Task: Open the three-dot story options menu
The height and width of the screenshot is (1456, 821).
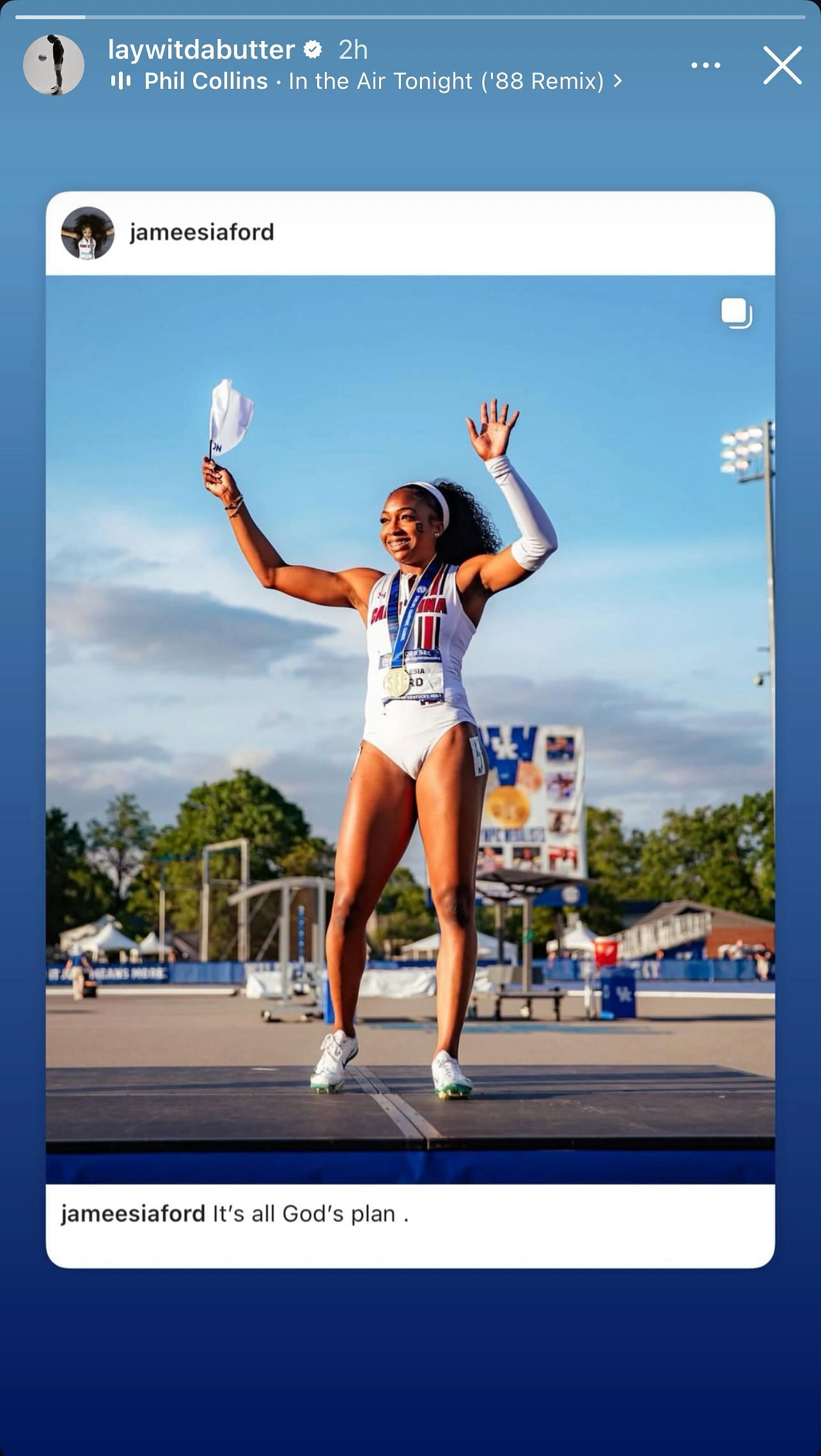Action: pos(705,65)
